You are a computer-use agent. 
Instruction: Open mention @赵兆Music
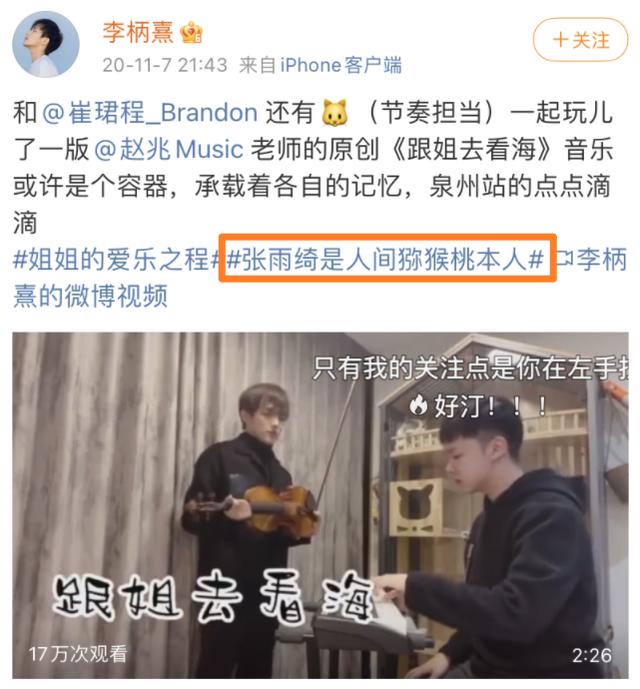[169, 150]
